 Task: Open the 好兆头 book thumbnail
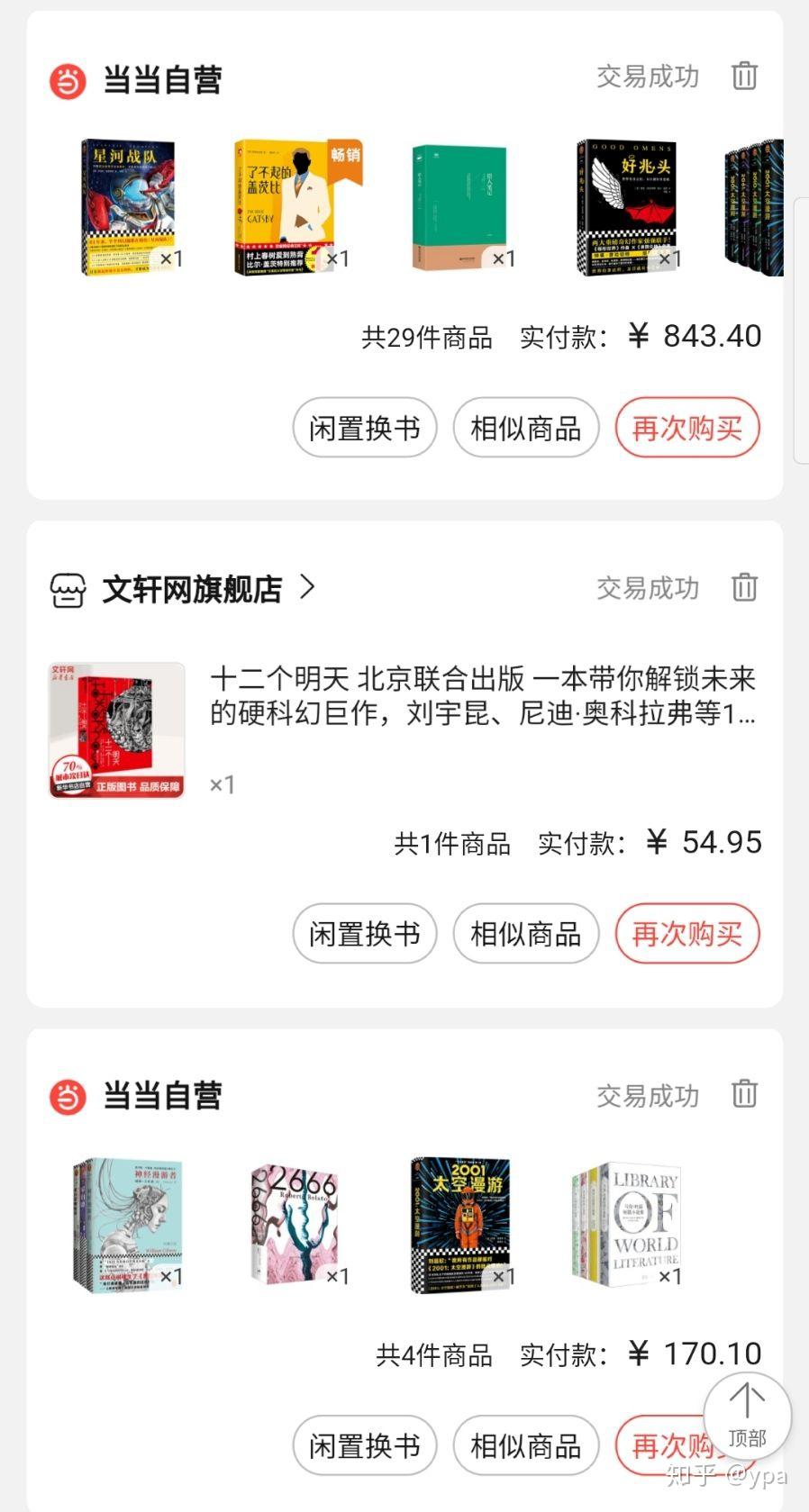(x=629, y=207)
